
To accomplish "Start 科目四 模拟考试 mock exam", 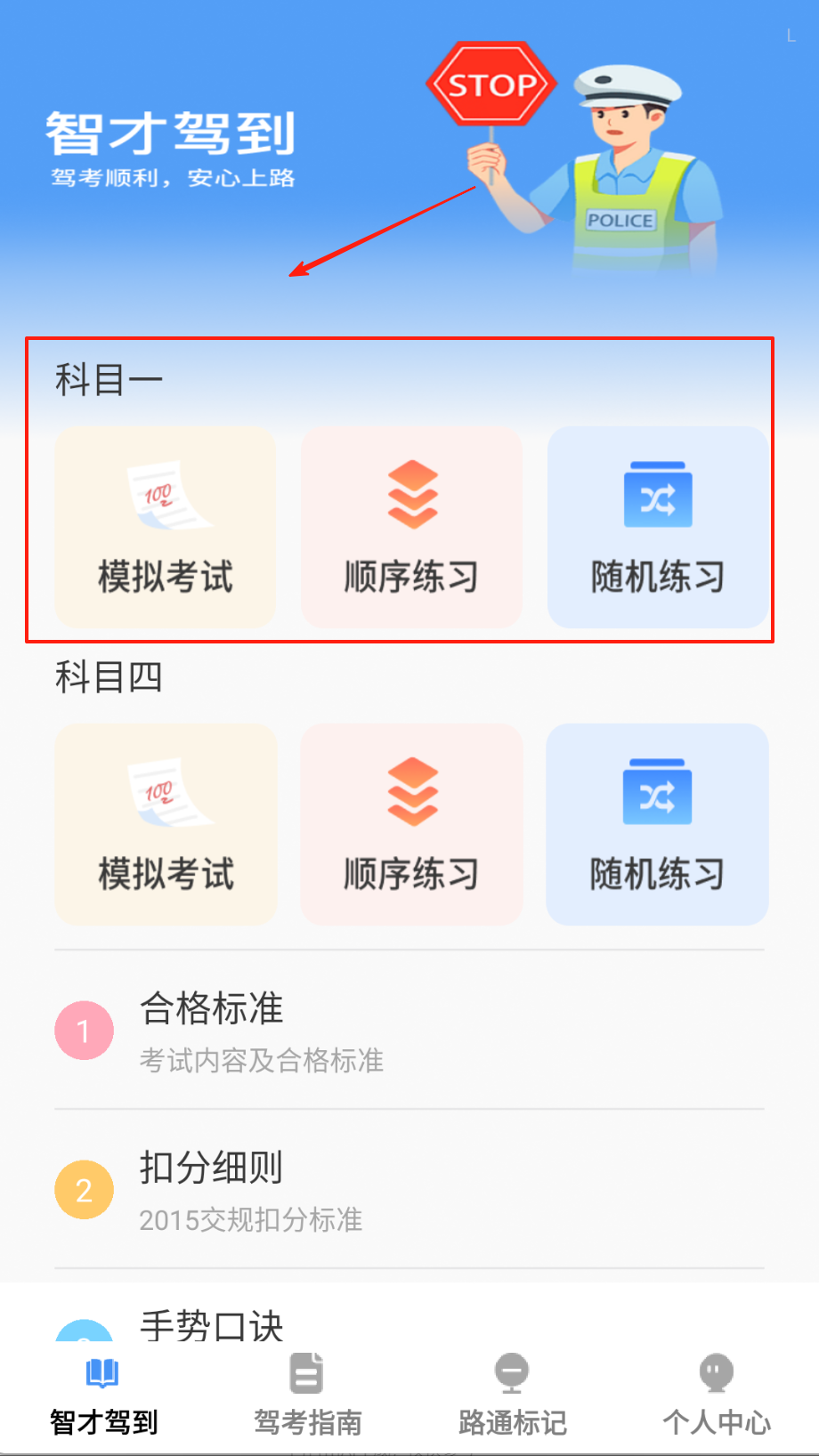I will click(166, 824).
